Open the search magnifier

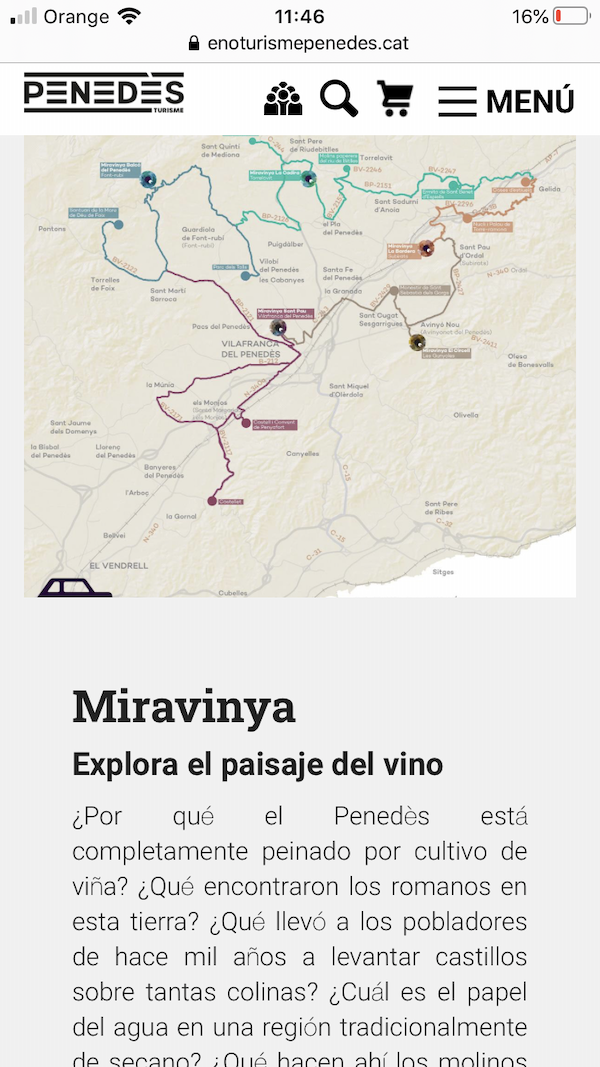coord(339,99)
